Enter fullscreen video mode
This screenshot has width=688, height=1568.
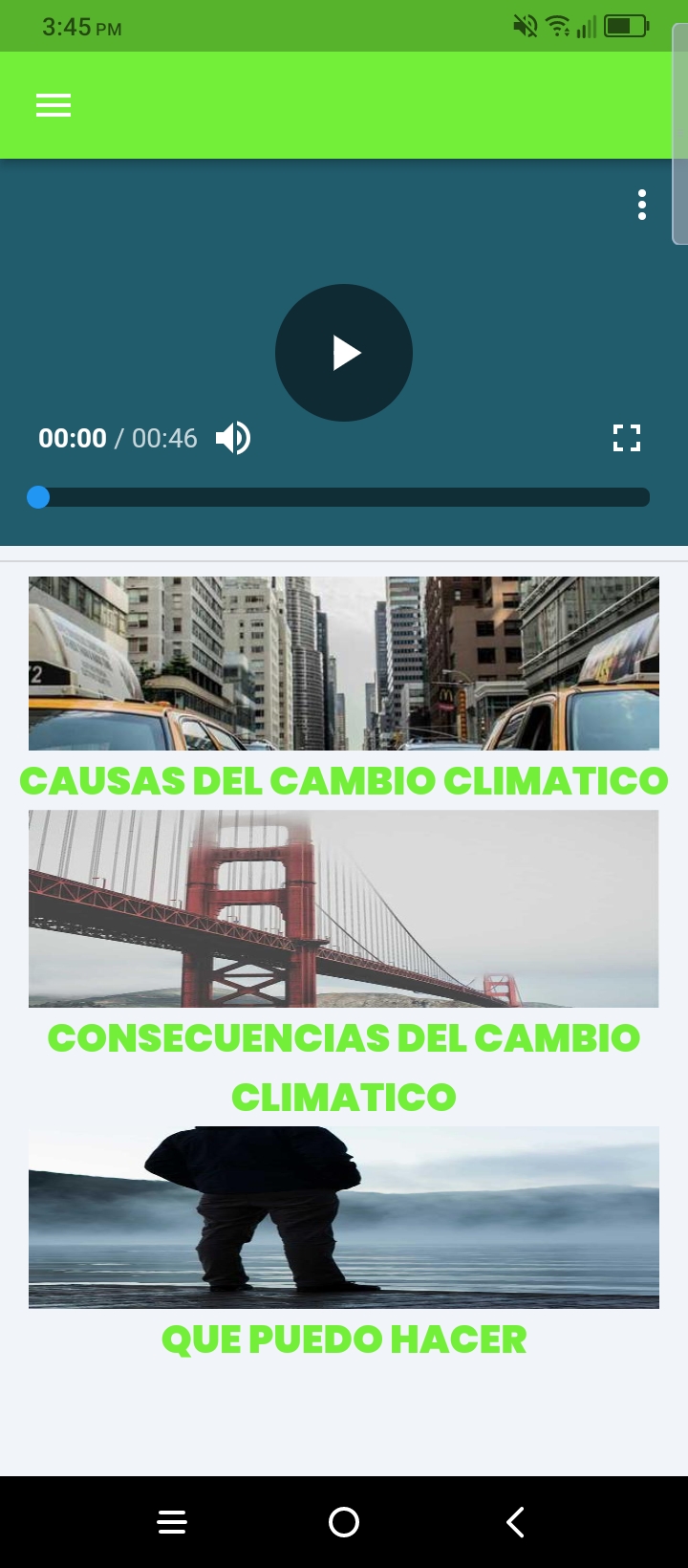(x=627, y=439)
